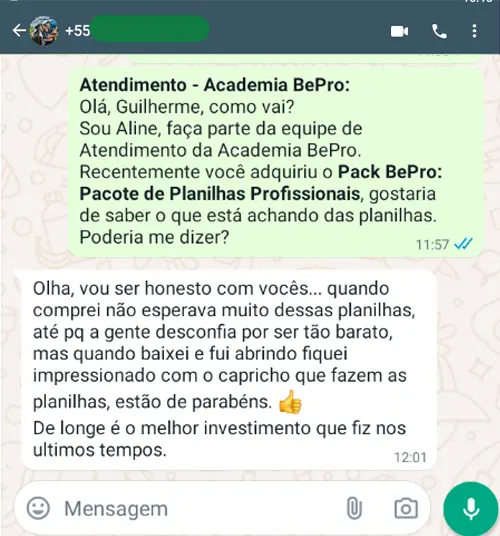Viewport: 500px width, 536px height.
Task: Open the emoji picker
Action: click(38, 508)
